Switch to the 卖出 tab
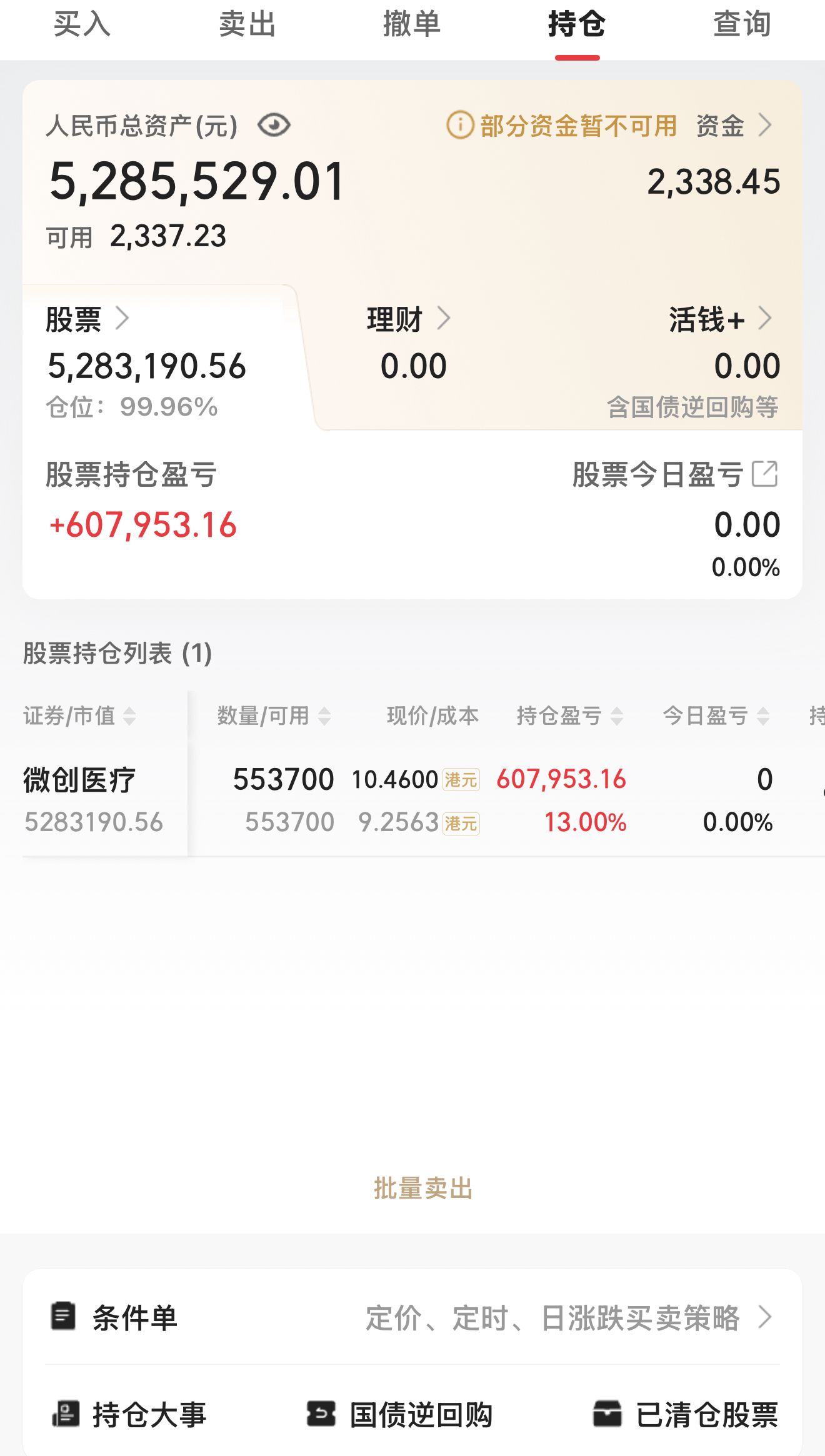 pos(247,25)
